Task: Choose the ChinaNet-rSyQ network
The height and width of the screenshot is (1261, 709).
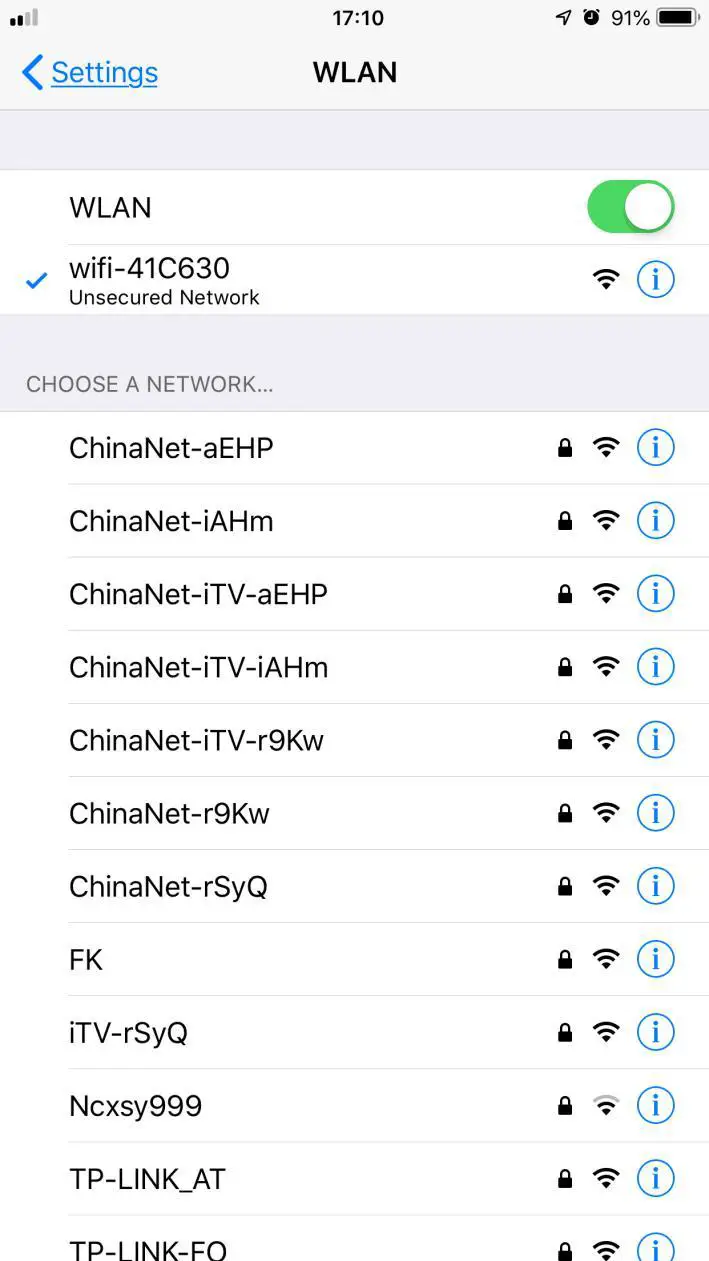Action: (168, 886)
